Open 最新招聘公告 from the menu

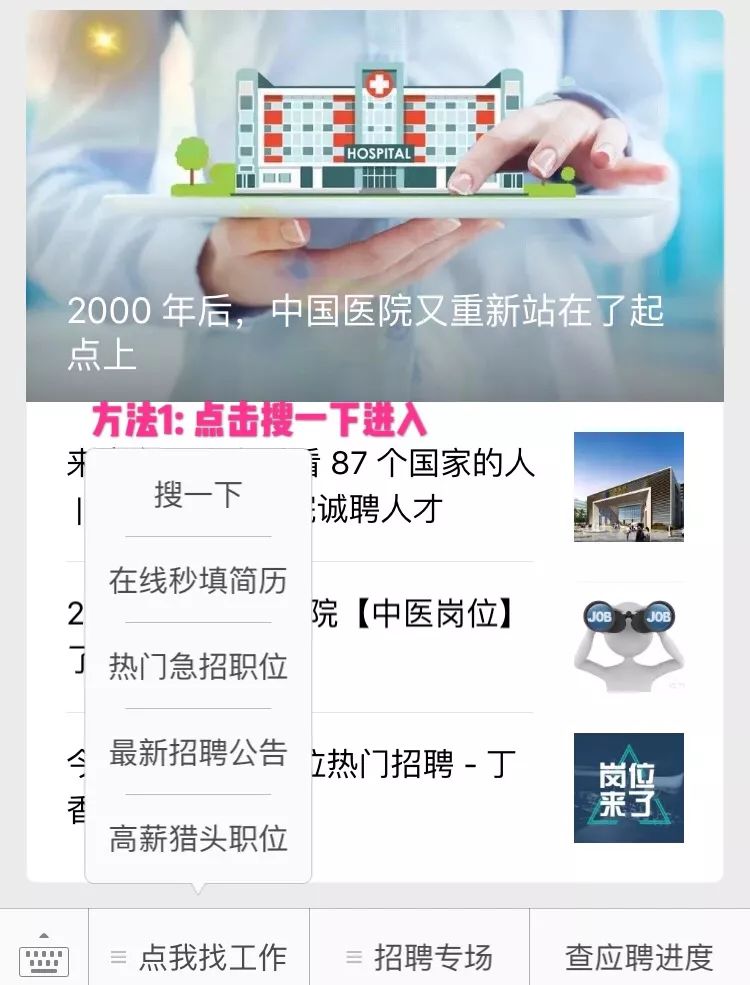click(198, 752)
